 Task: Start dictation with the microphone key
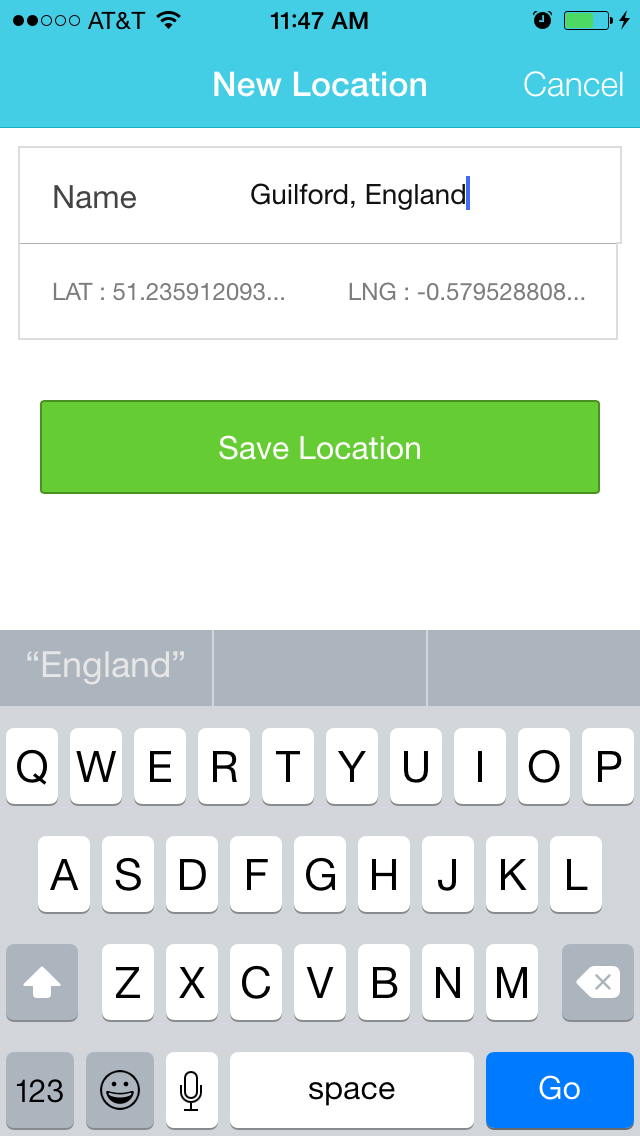[191, 1088]
